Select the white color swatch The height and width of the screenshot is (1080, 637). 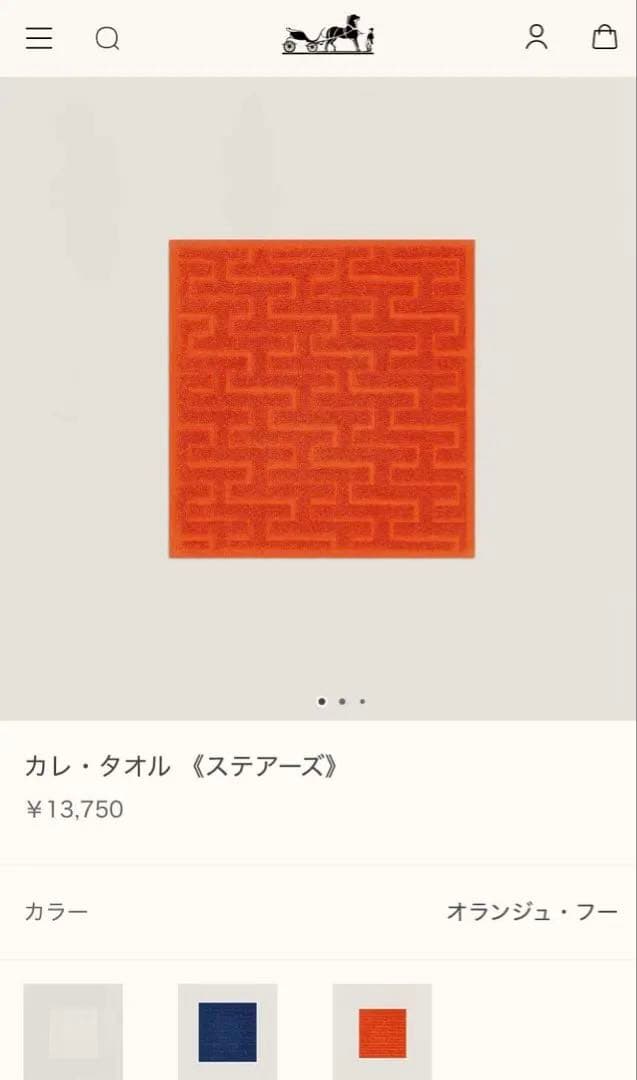click(x=73, y=1032)
